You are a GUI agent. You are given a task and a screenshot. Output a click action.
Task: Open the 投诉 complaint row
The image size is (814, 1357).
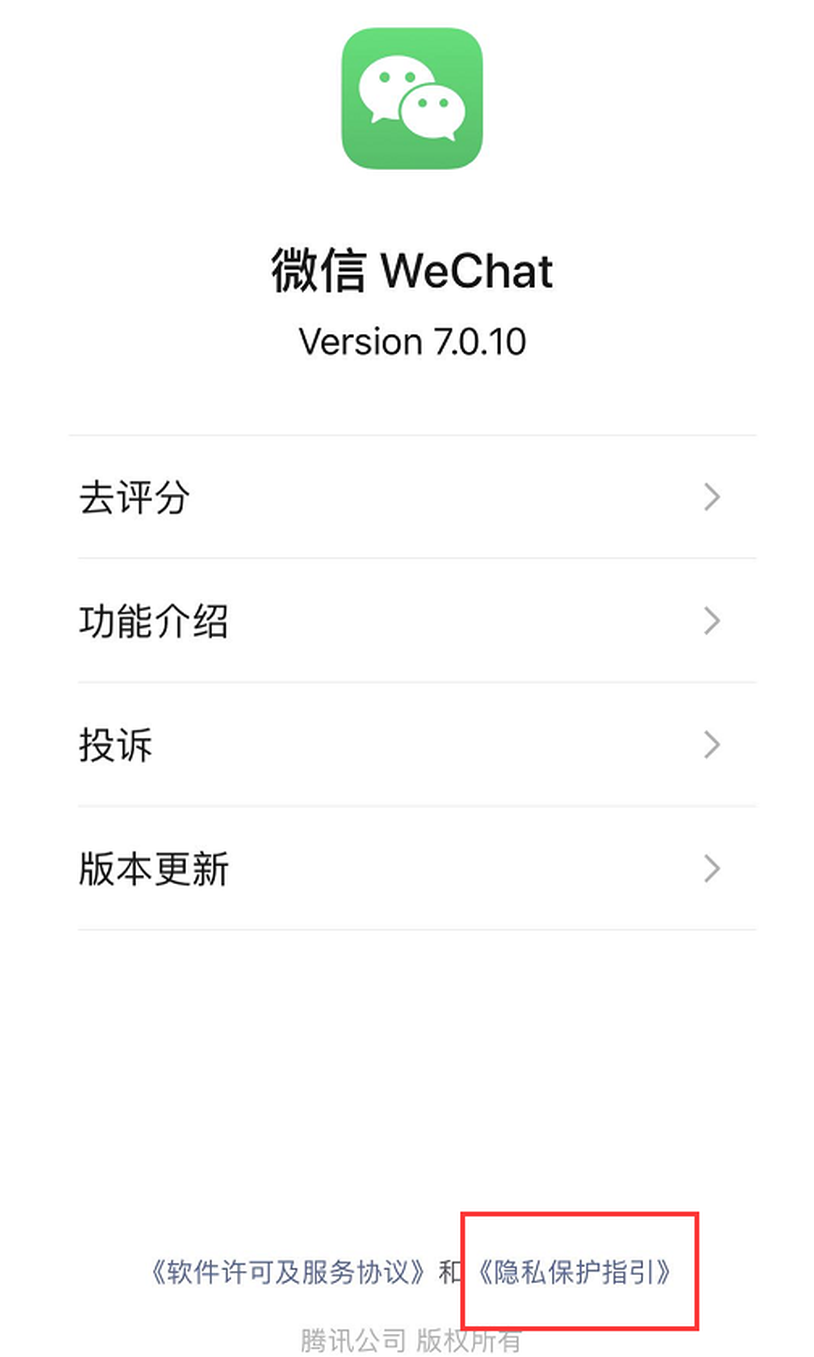[x=413, y=745]
